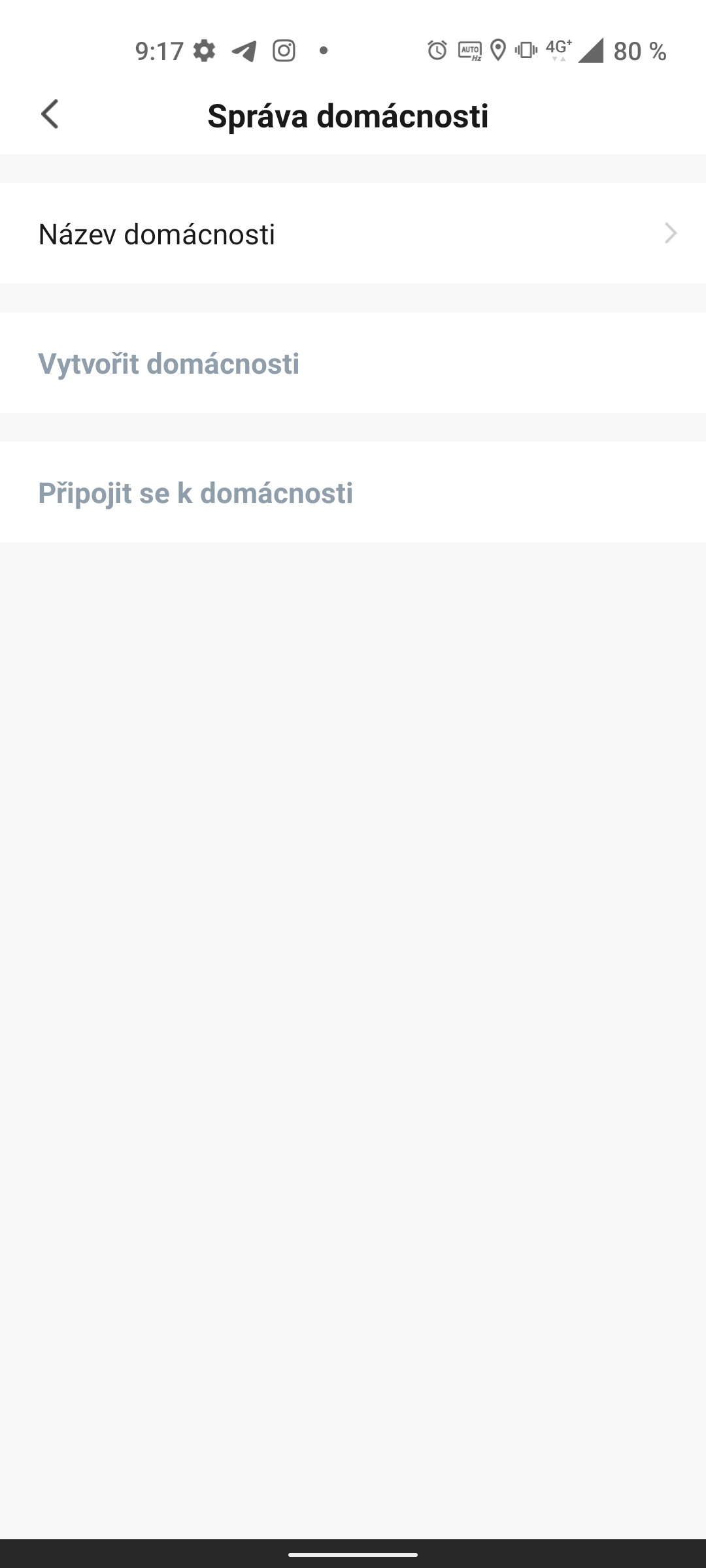Select Připojit se k domácnosti

click(195, 493)
